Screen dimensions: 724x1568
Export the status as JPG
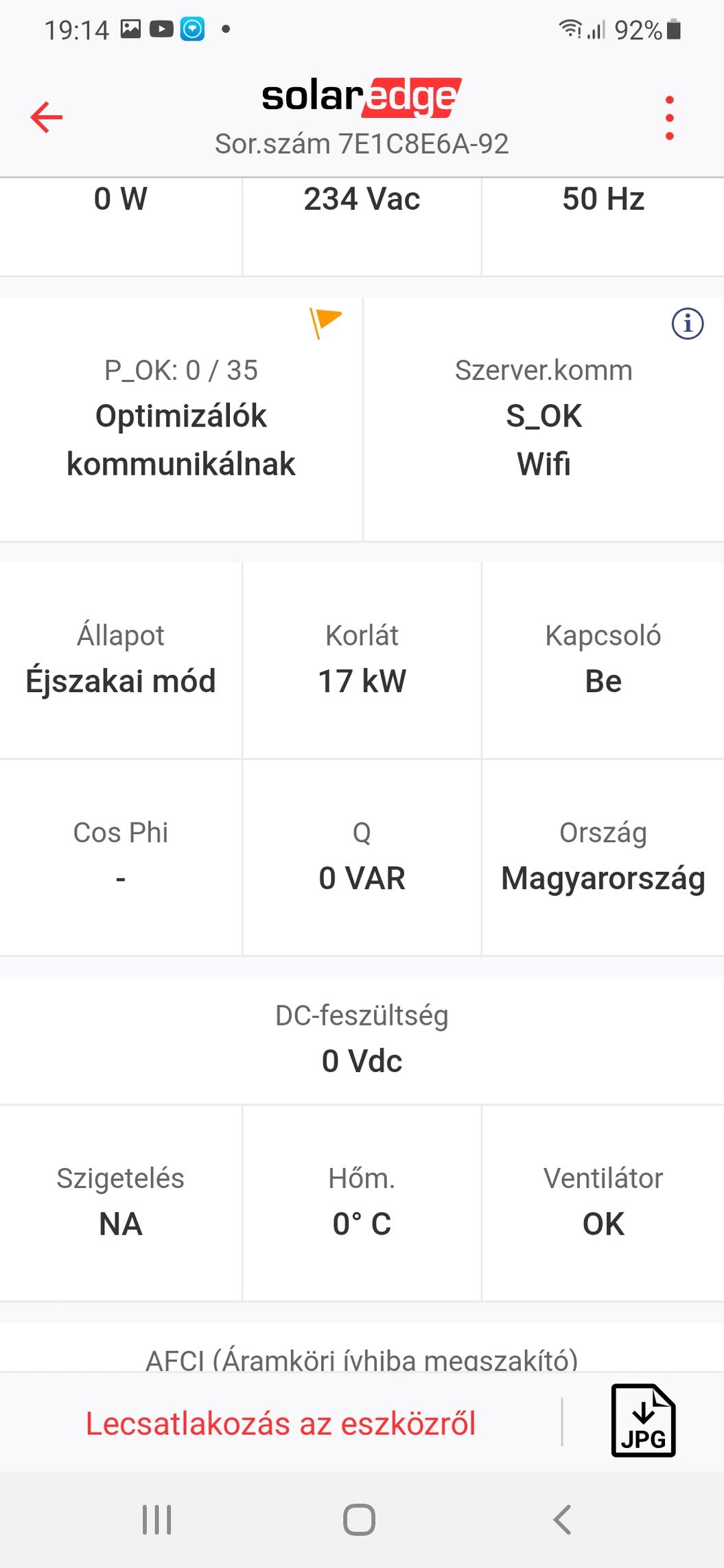643,1421
